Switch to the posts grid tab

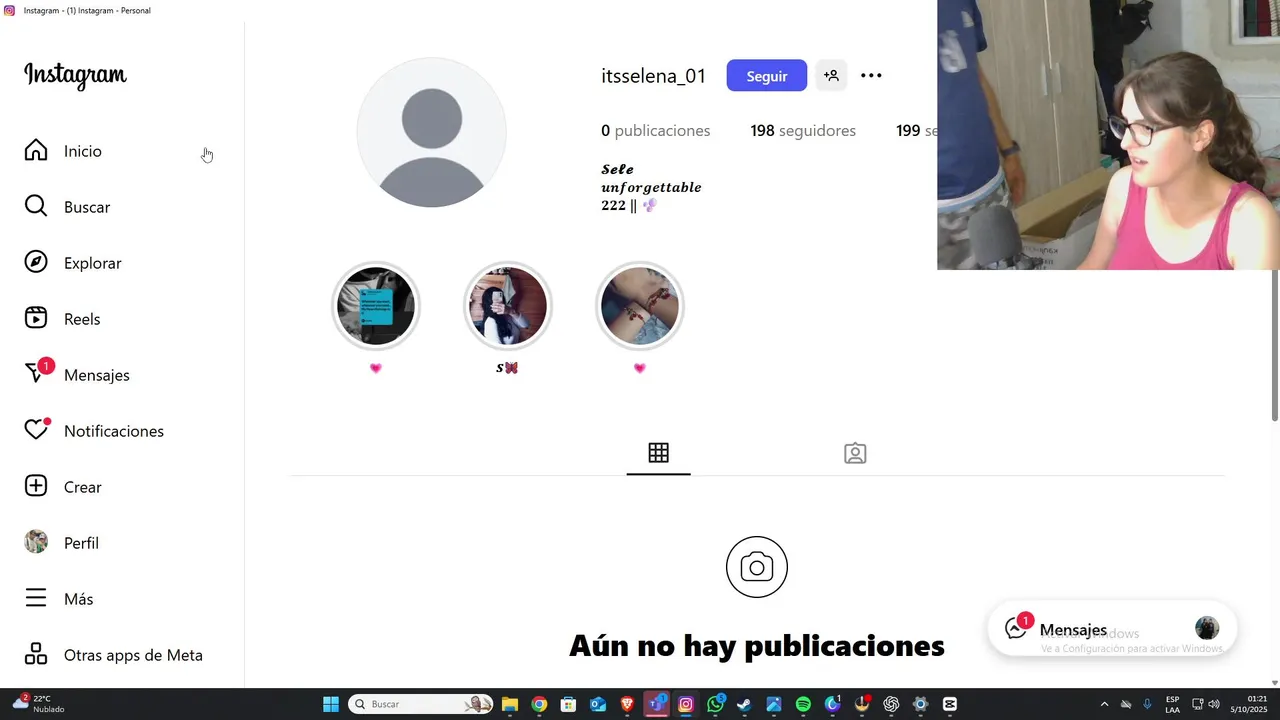point(658,453)
